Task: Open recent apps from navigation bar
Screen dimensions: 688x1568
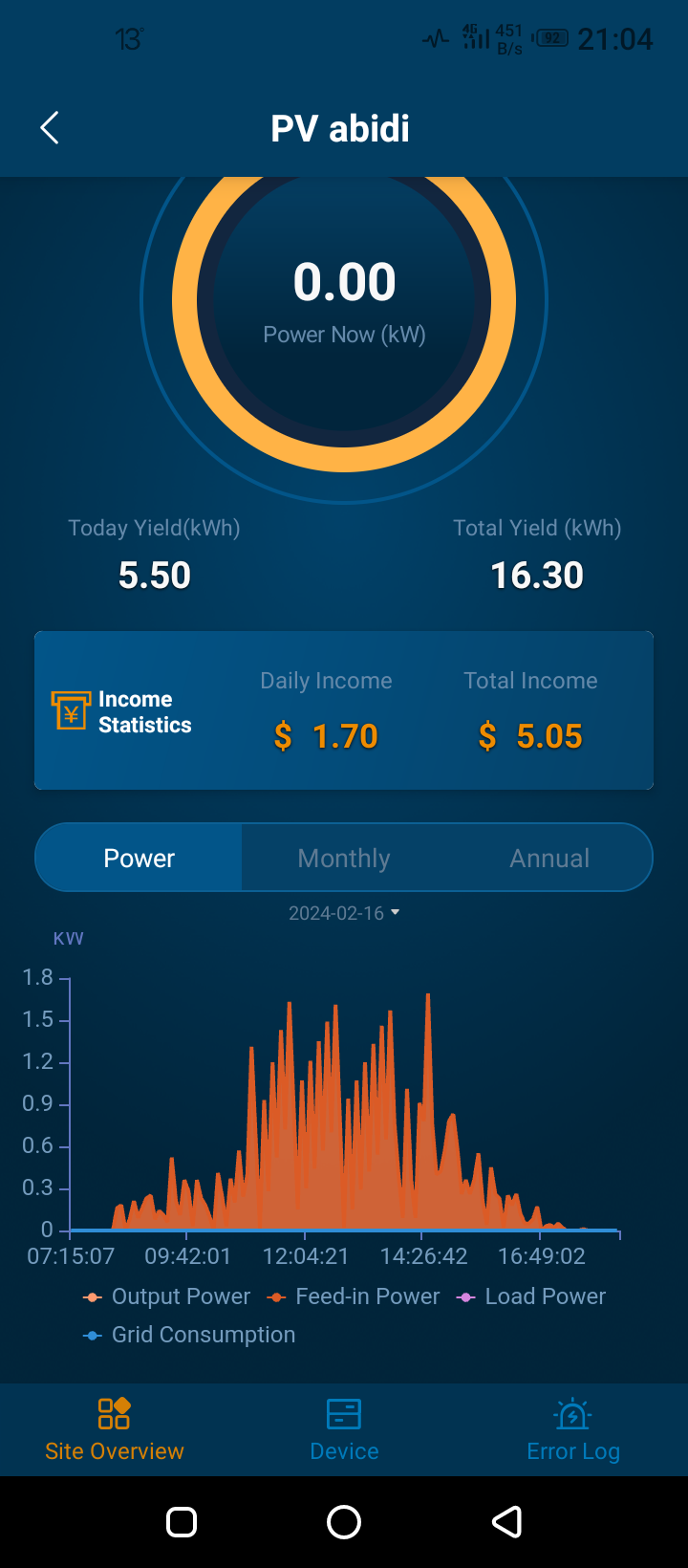Action: [x=182, y=1522]
